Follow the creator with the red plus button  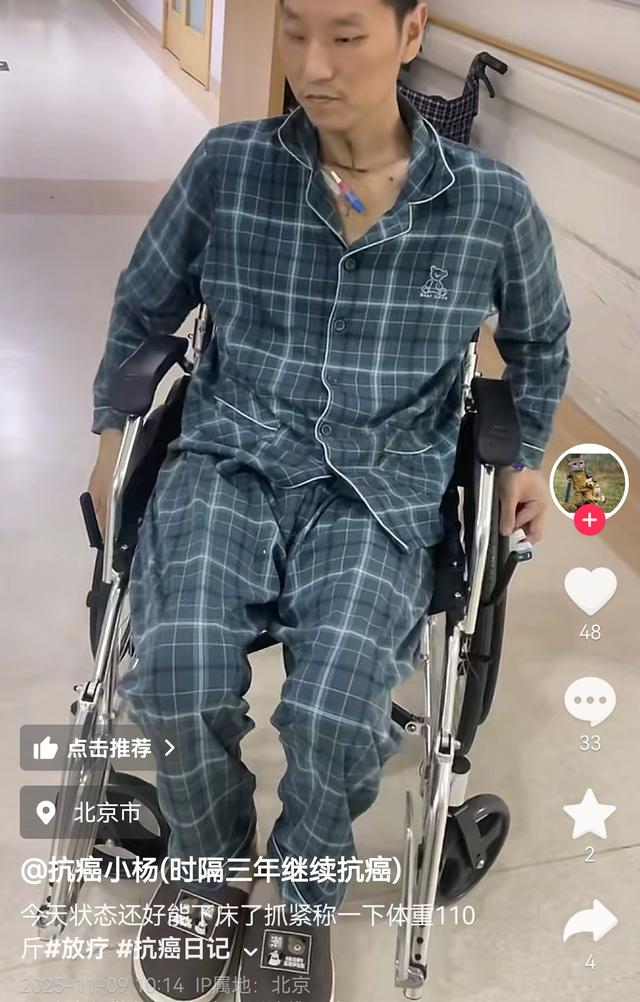pos(590,521)
